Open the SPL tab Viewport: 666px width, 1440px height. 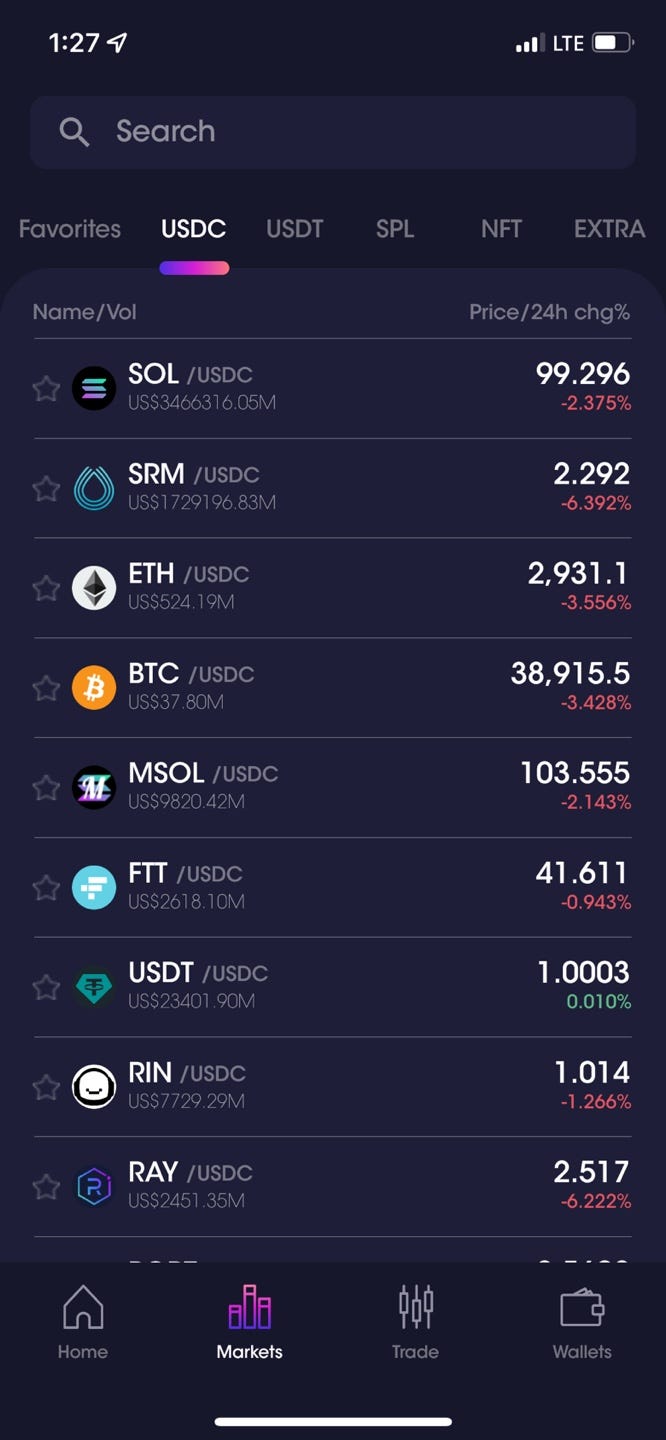click(x=395, y=229)
